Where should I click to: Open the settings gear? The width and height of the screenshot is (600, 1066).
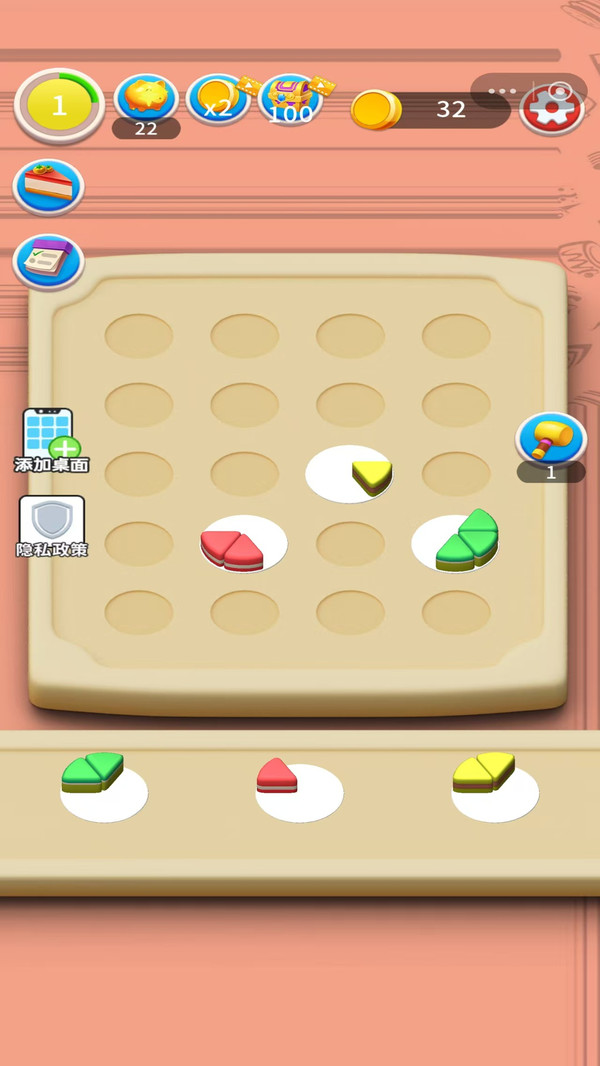[552, 112]
